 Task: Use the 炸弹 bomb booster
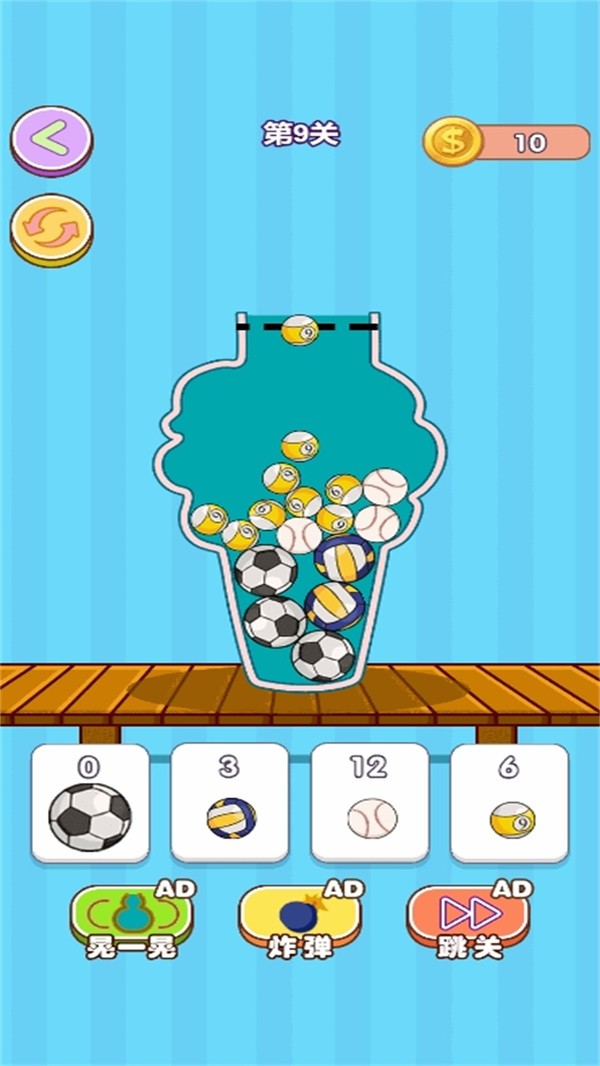(300, 919)
